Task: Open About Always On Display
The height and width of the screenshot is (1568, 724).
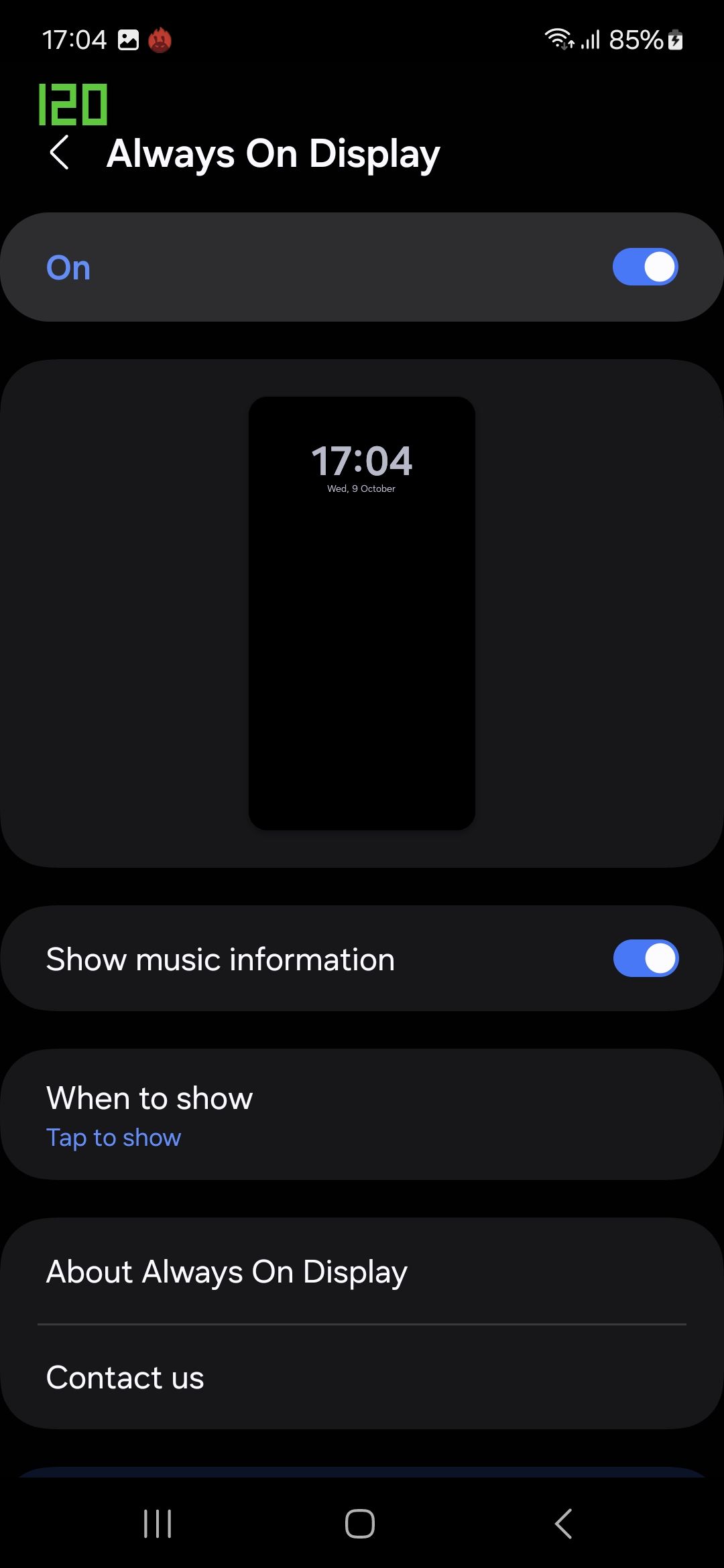Action: (x=362, y=1272)
